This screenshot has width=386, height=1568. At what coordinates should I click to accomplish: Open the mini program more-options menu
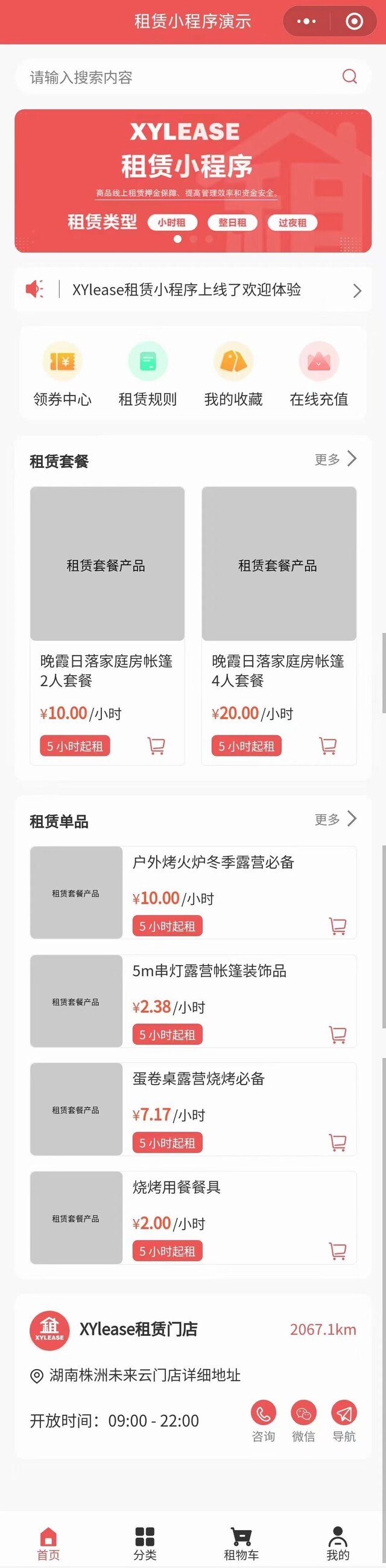point(306,21)
